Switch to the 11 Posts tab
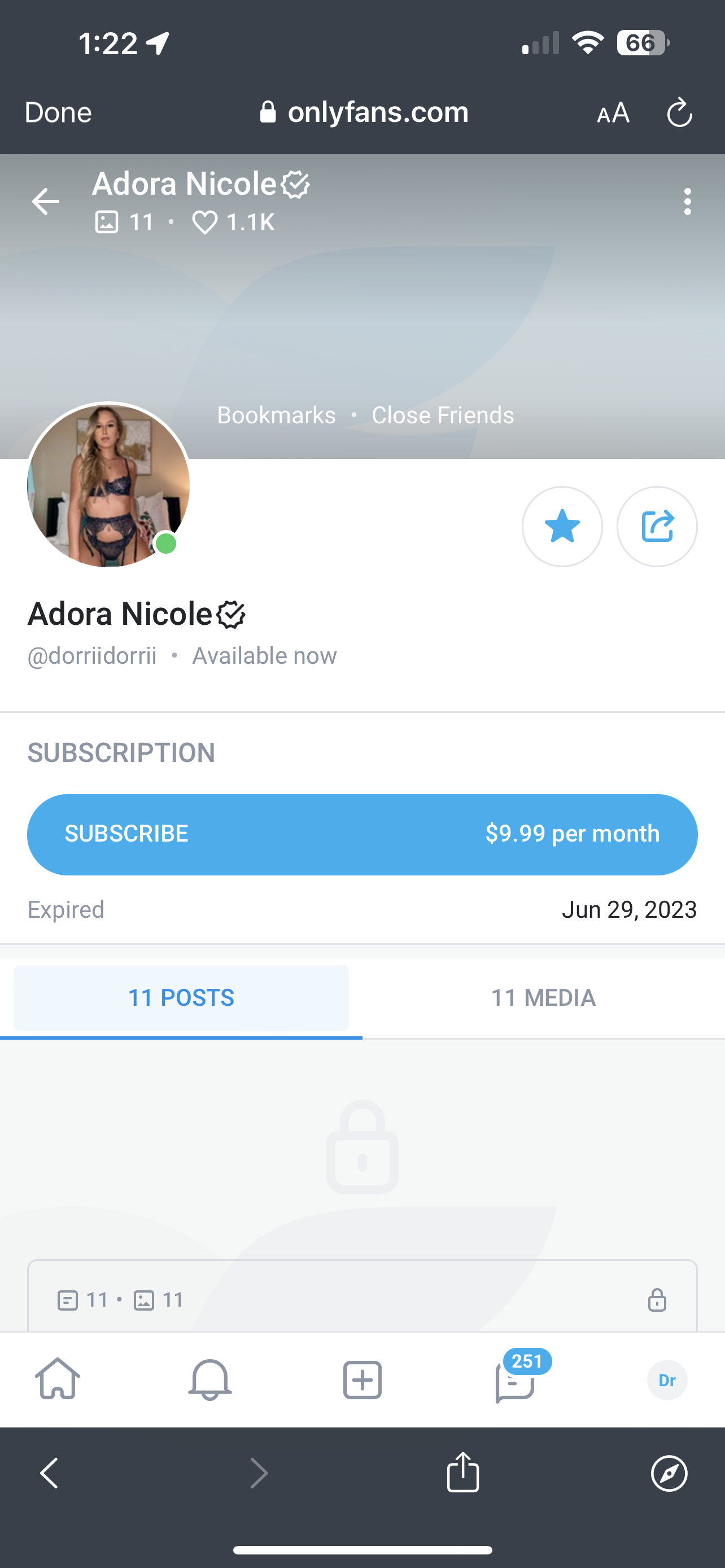Image resolution: width=725 pixels, height=1568 pixels. click(181, 998)
